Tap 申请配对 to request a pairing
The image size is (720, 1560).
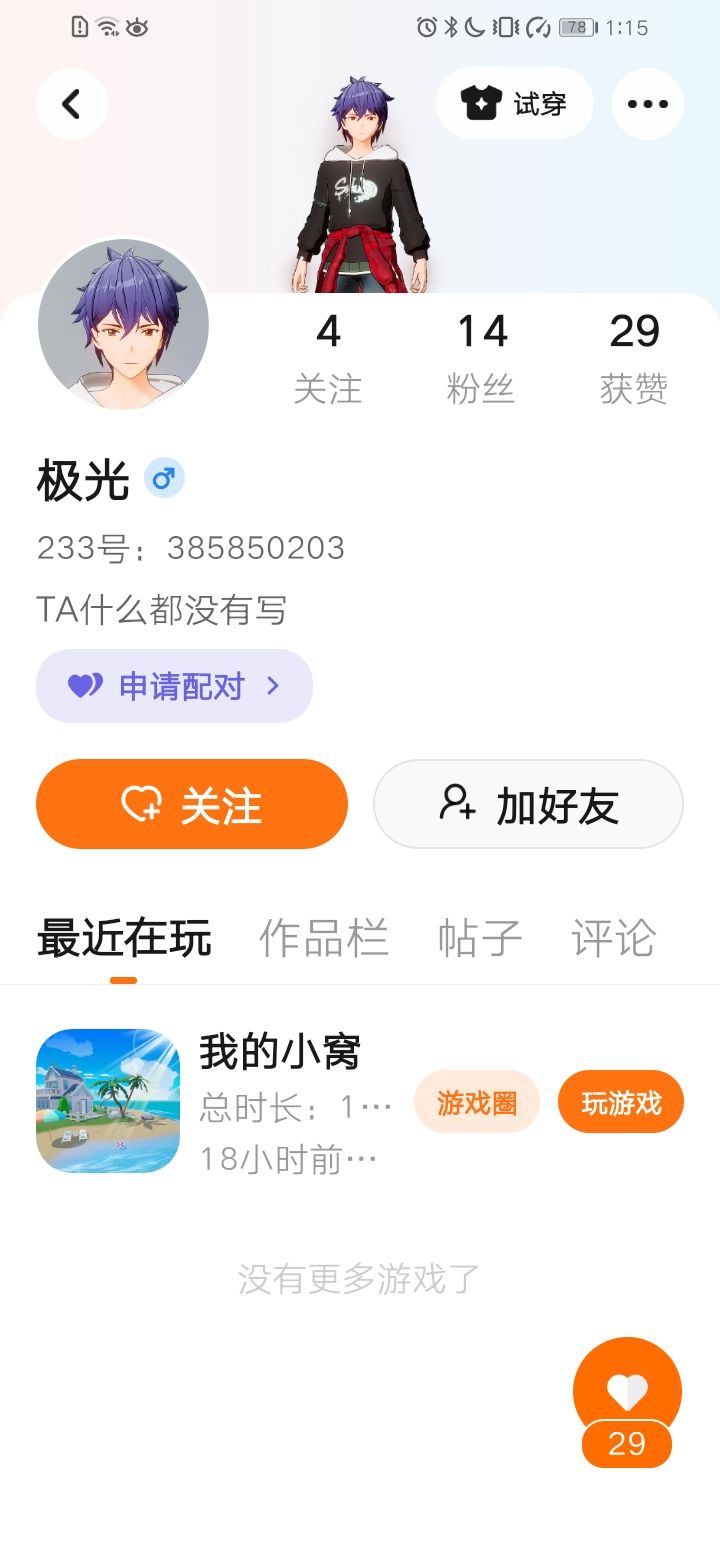tap(174, 686)
